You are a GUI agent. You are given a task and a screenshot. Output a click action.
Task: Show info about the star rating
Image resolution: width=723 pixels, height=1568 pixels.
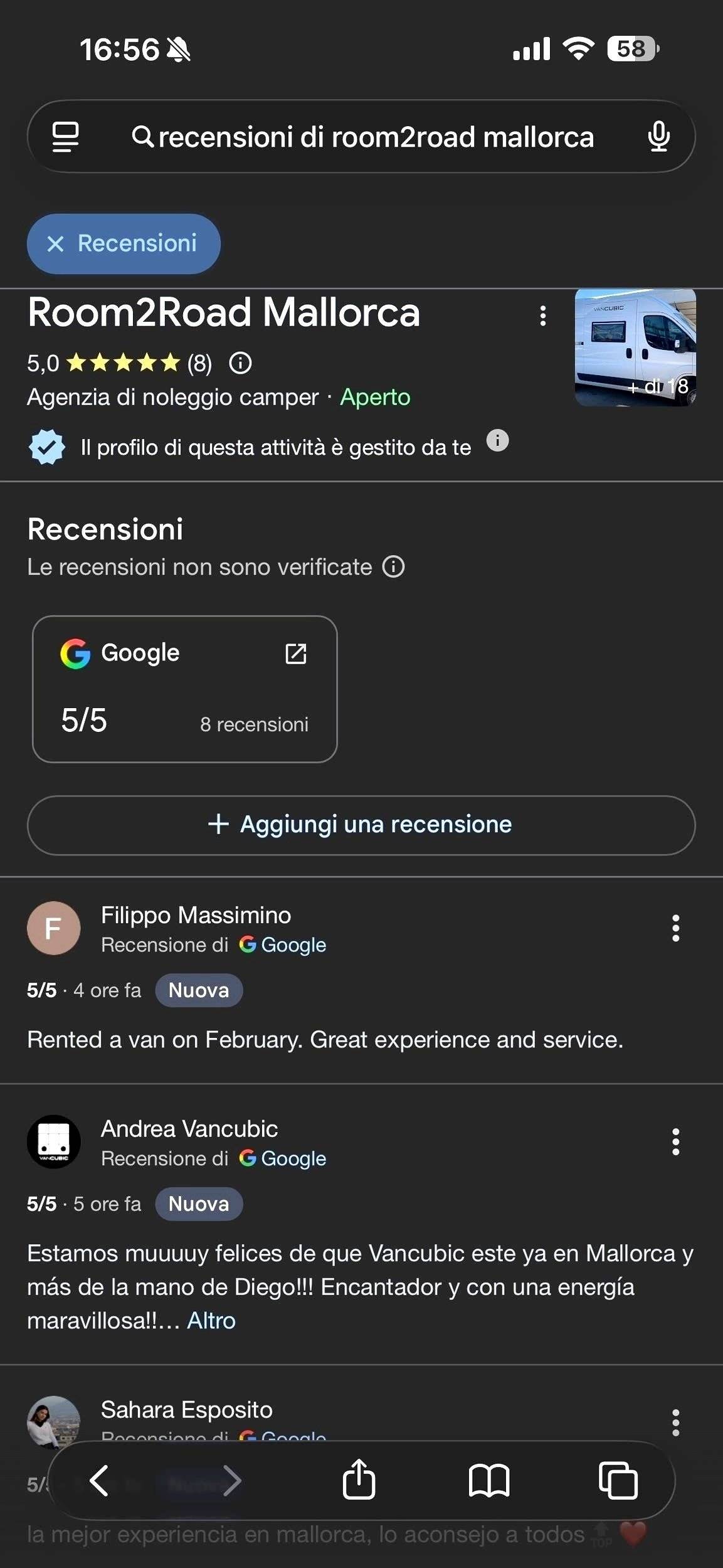240,363
